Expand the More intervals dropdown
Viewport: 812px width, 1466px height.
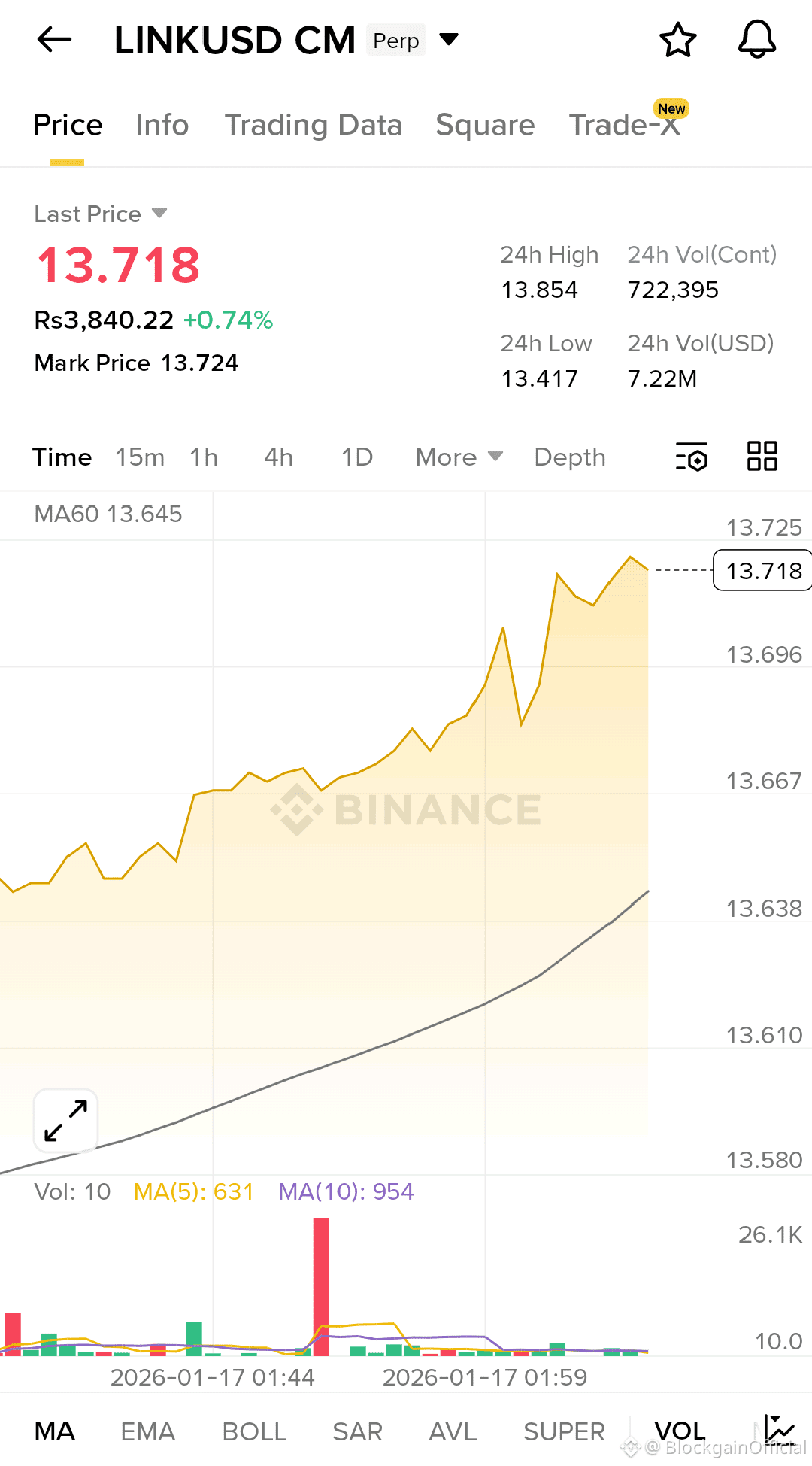(x=459, y=457)
